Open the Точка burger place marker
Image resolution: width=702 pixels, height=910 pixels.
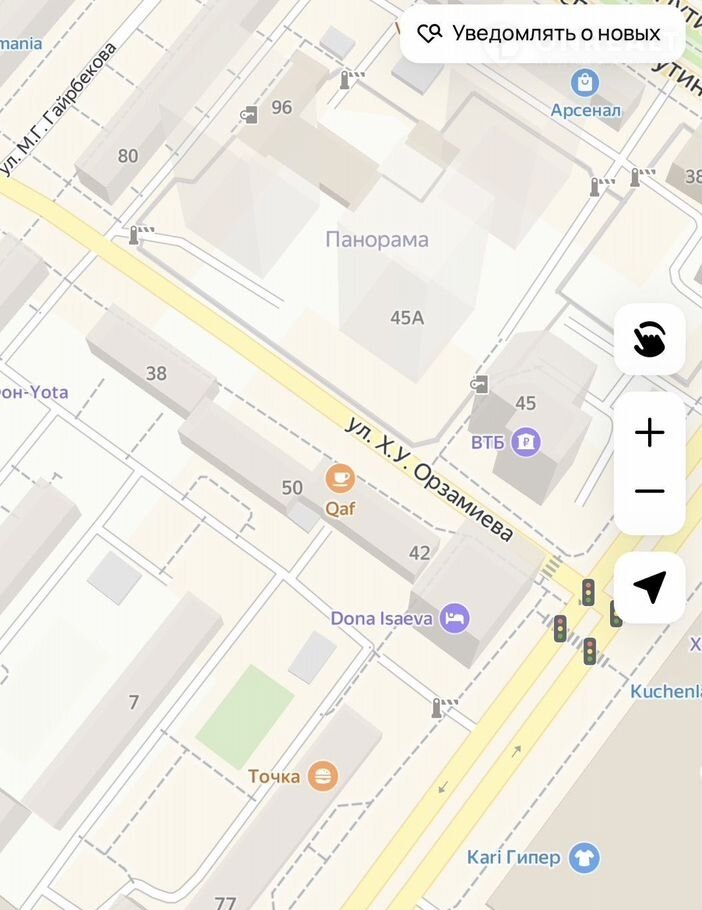pos(322,776)
